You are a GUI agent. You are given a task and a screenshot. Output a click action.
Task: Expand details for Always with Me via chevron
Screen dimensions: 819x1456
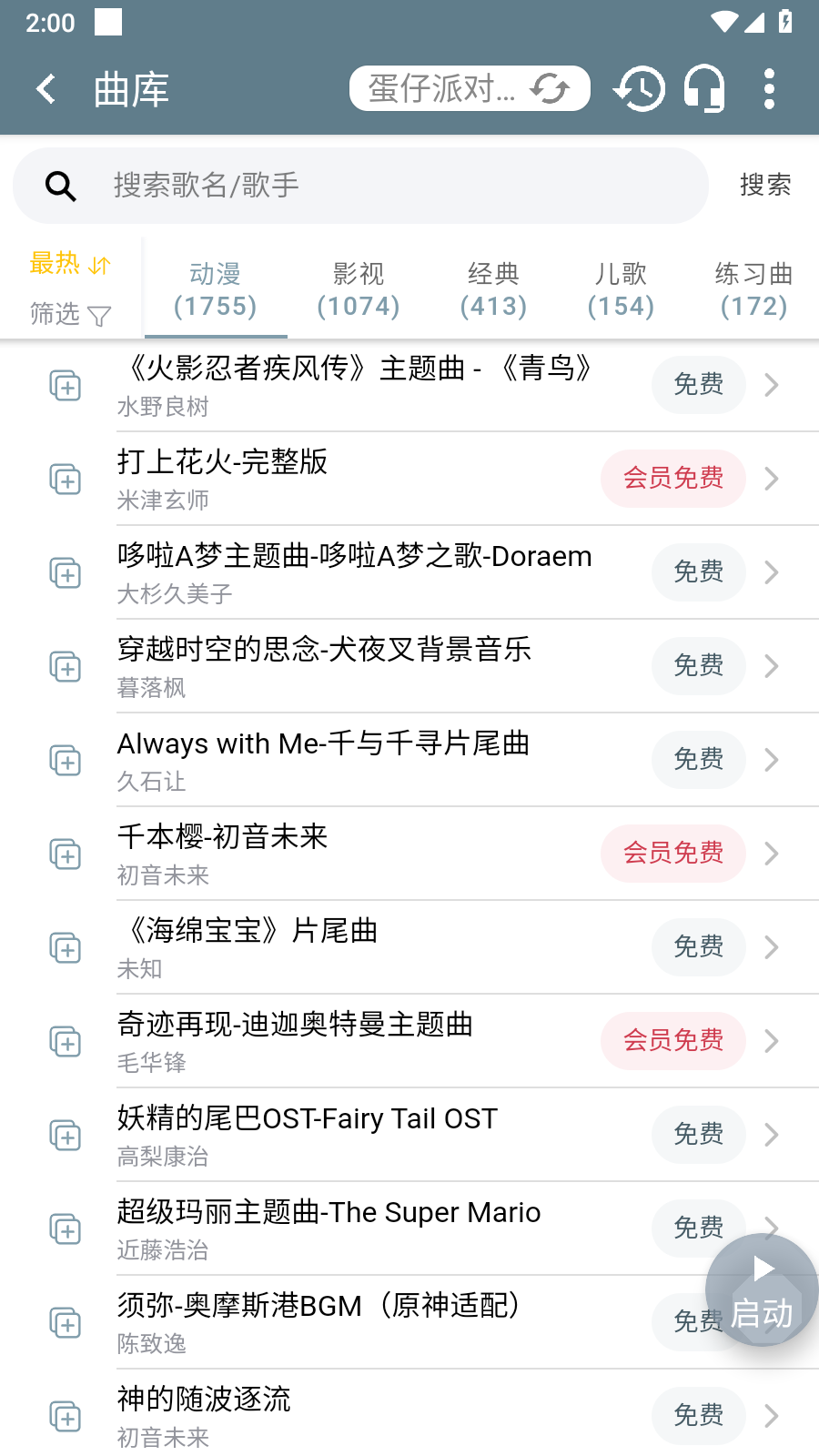(771, 760)
